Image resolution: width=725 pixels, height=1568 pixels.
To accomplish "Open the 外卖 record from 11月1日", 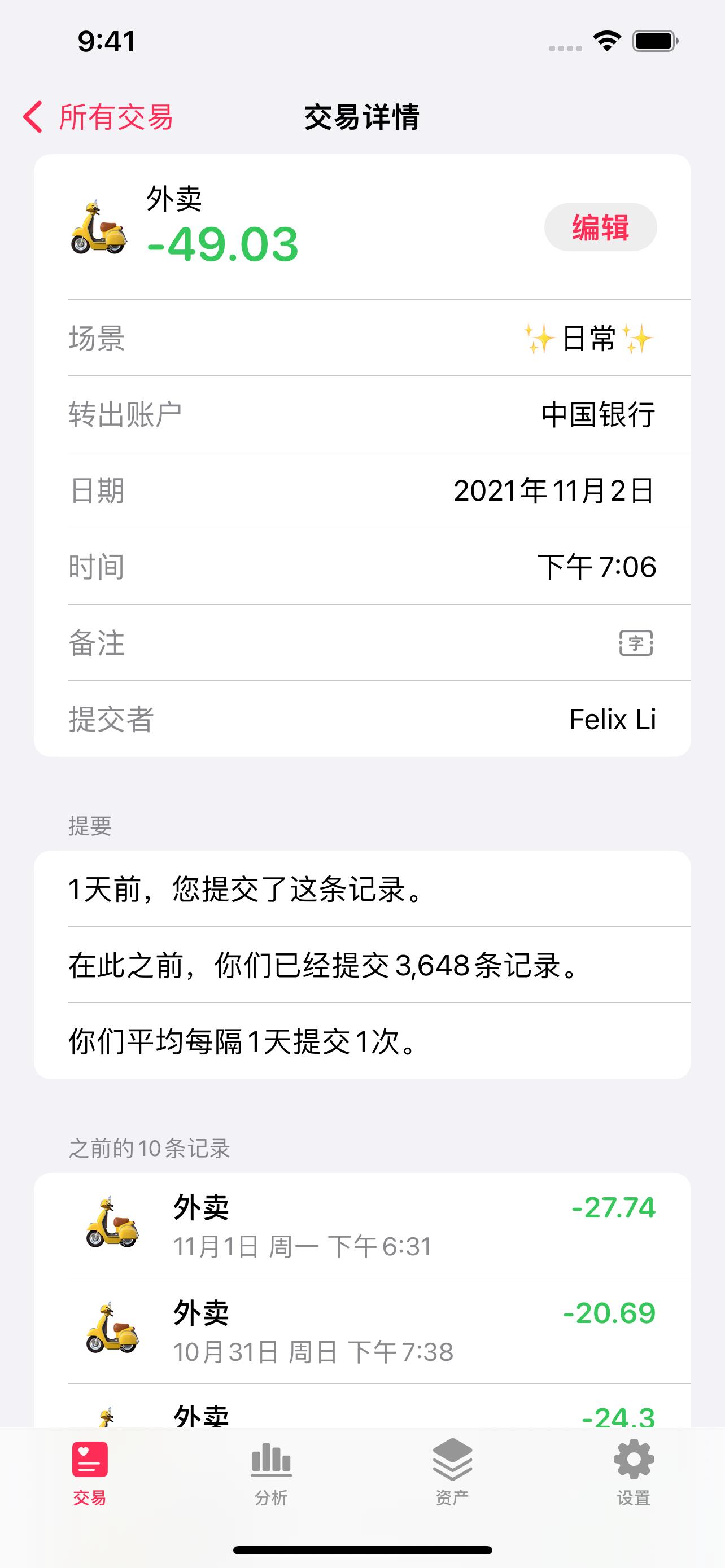I will (x=362, y=1226).
